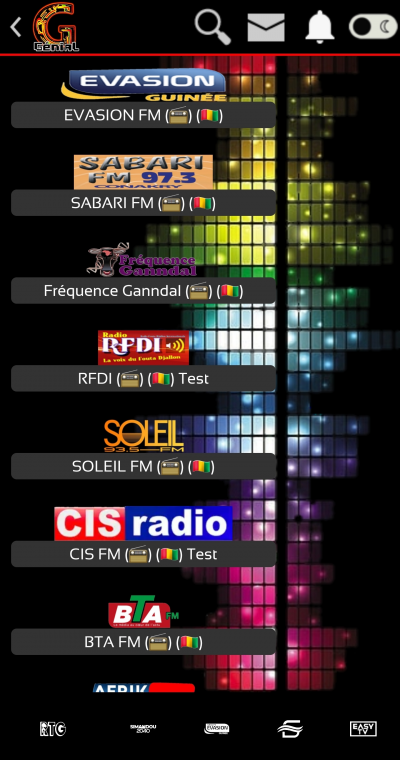Start BTA FM radio
The width and height of the screenshot is (400, 760).
pos(144,642)
